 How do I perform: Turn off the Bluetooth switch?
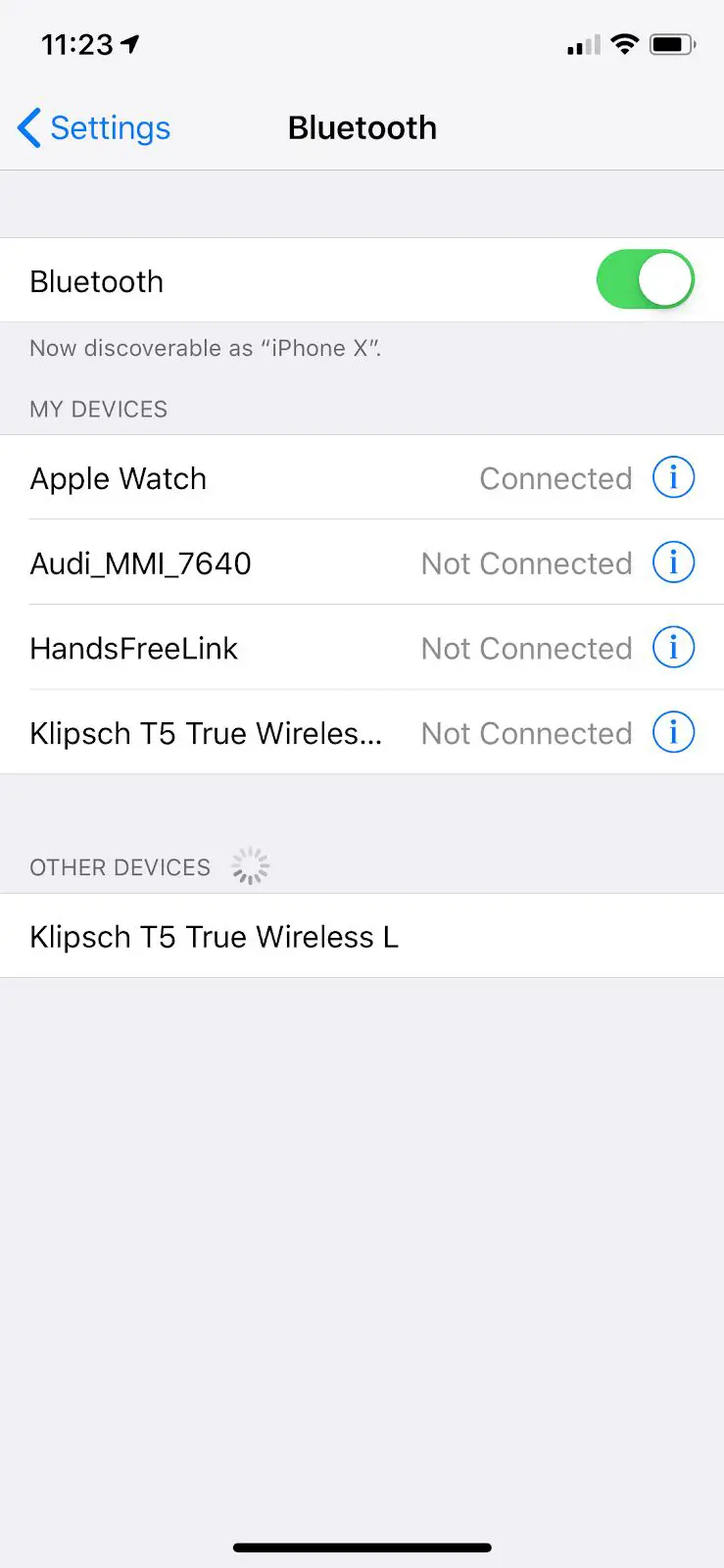[x=645, y=280]
